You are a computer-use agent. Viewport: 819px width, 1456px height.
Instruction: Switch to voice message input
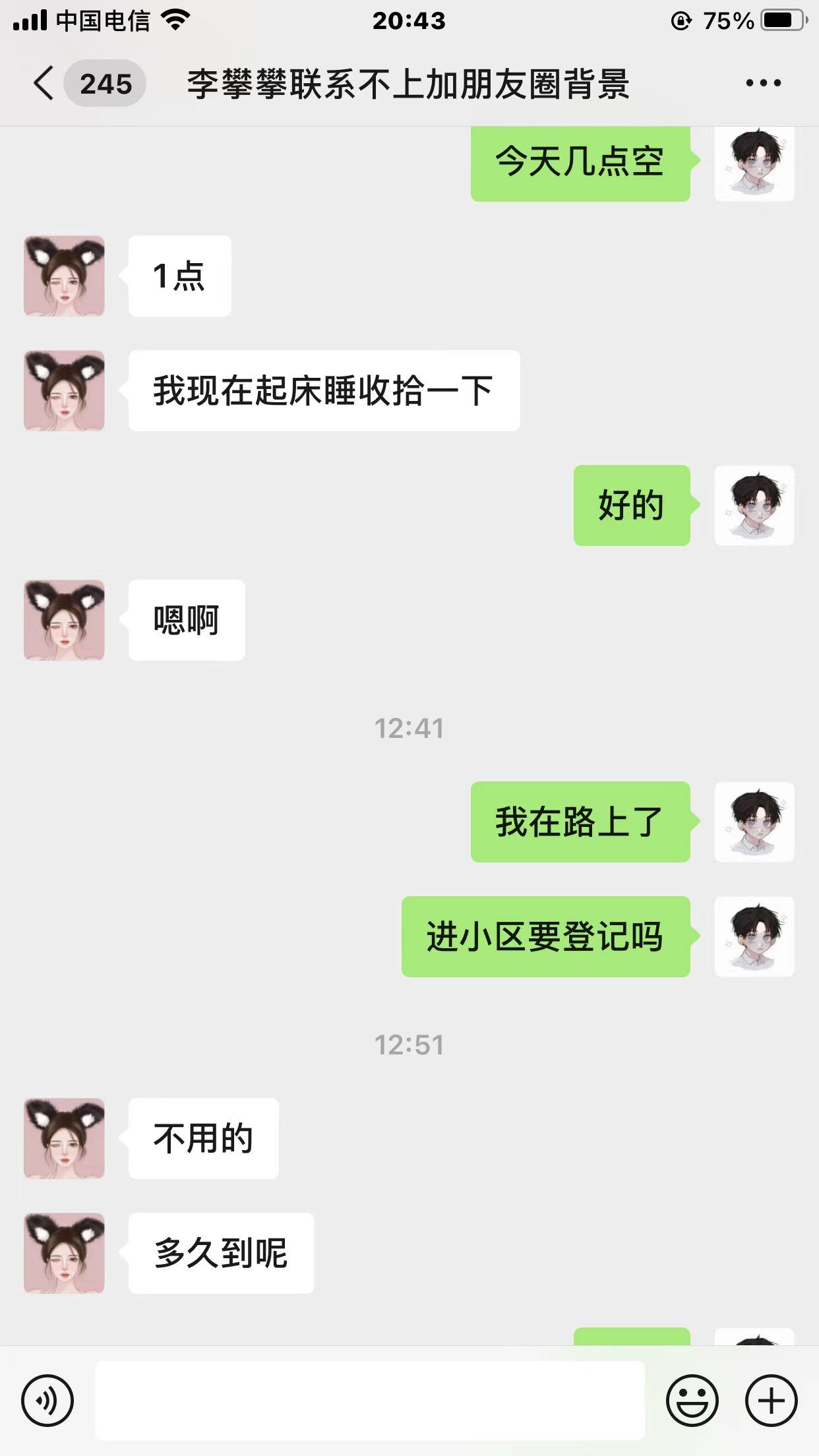point(47,1400)
